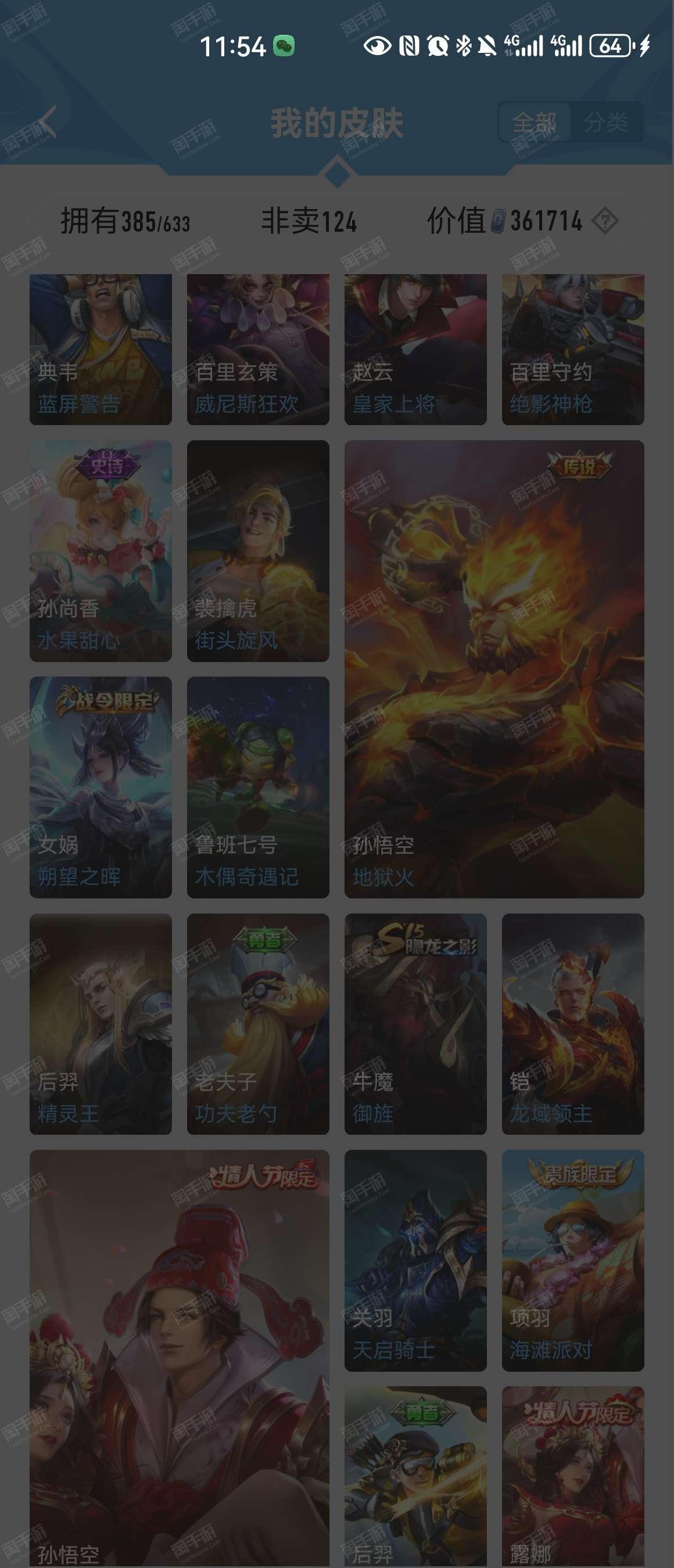Screen dimensions: 674x1568
Task: View 露娜 情人节限定 skin
Action: (572, 1476)
